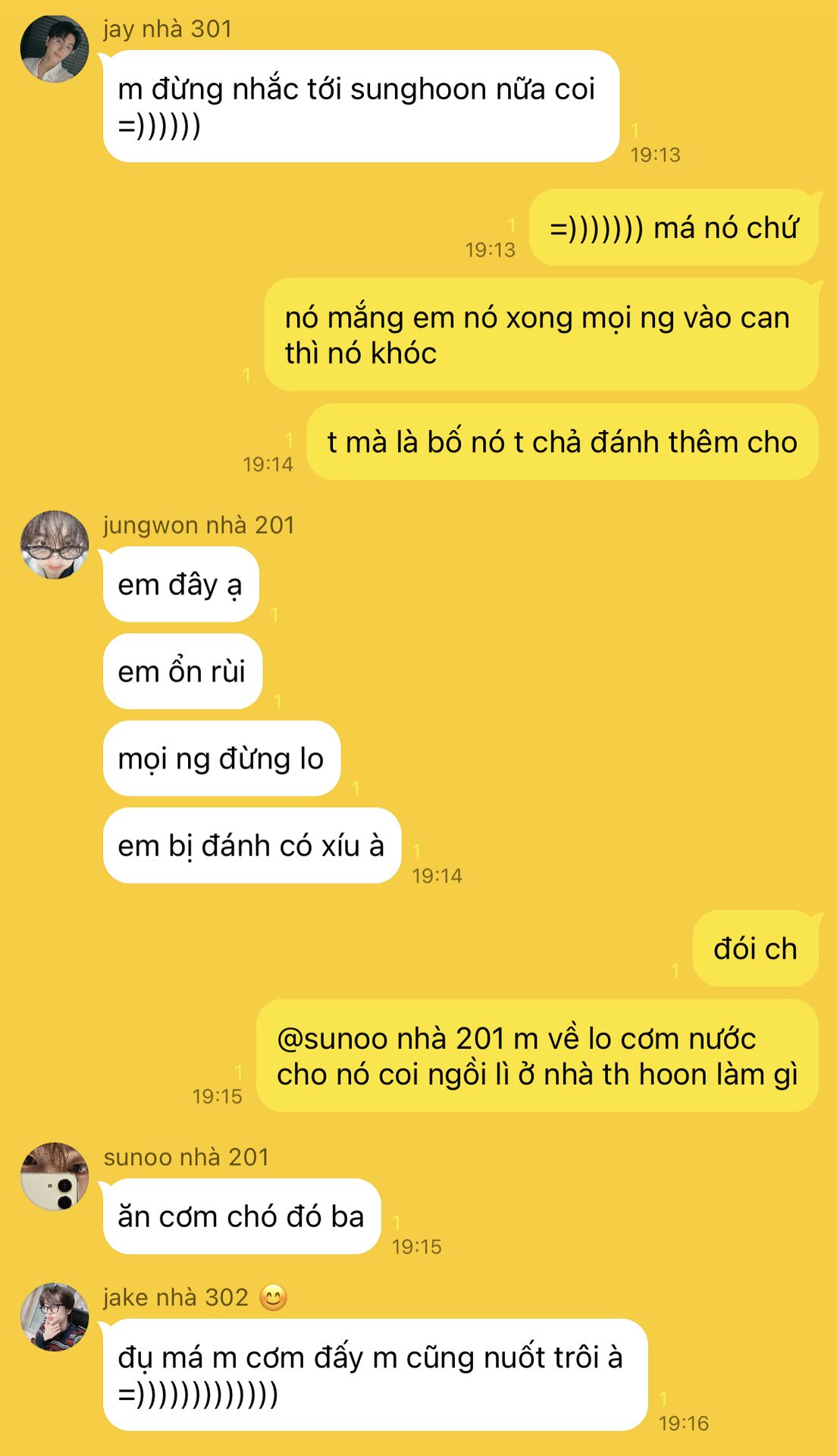This screenshot has width=837, height=1456.
Task: Open jay nhà 301's profile picture
Action: (54, 49)
